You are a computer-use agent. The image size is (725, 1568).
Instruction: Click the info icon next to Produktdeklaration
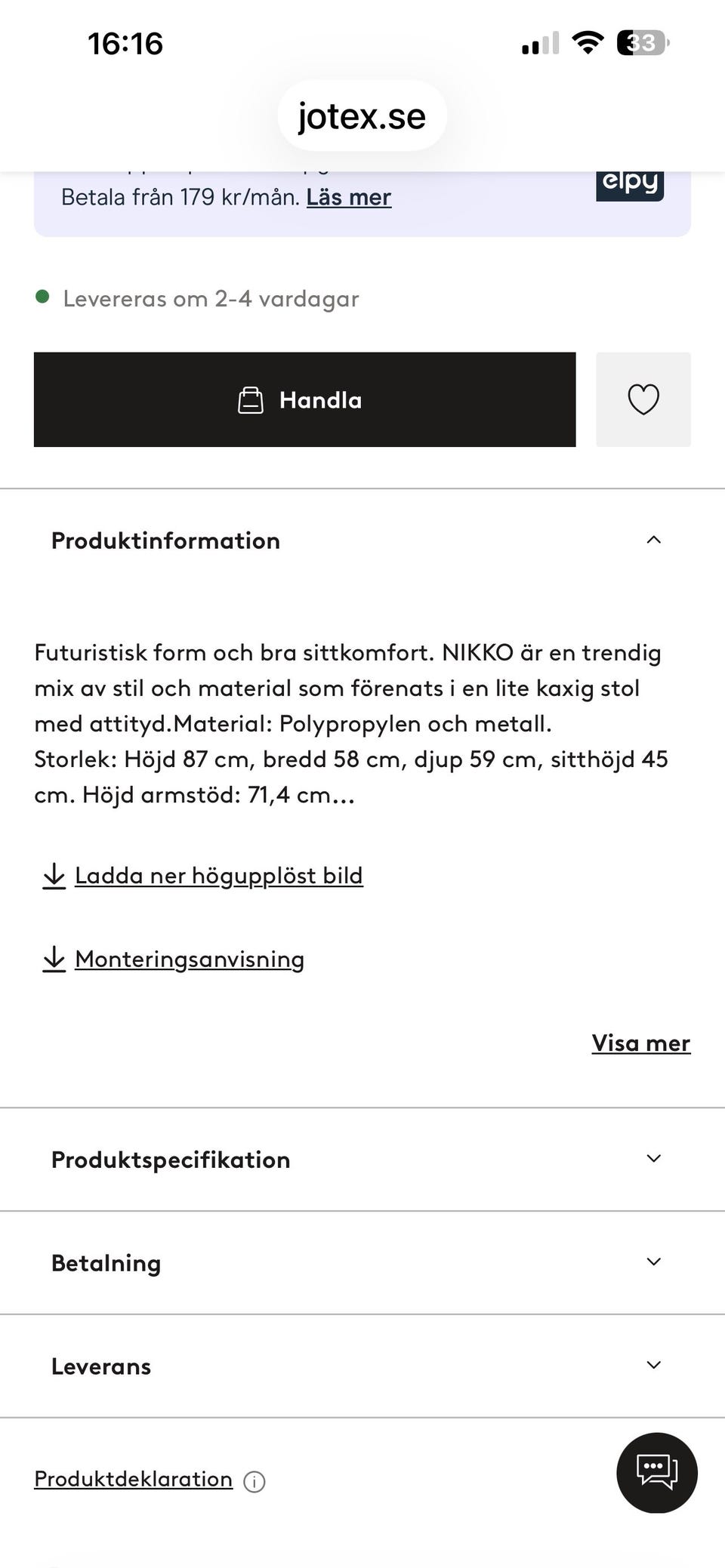255,1480
